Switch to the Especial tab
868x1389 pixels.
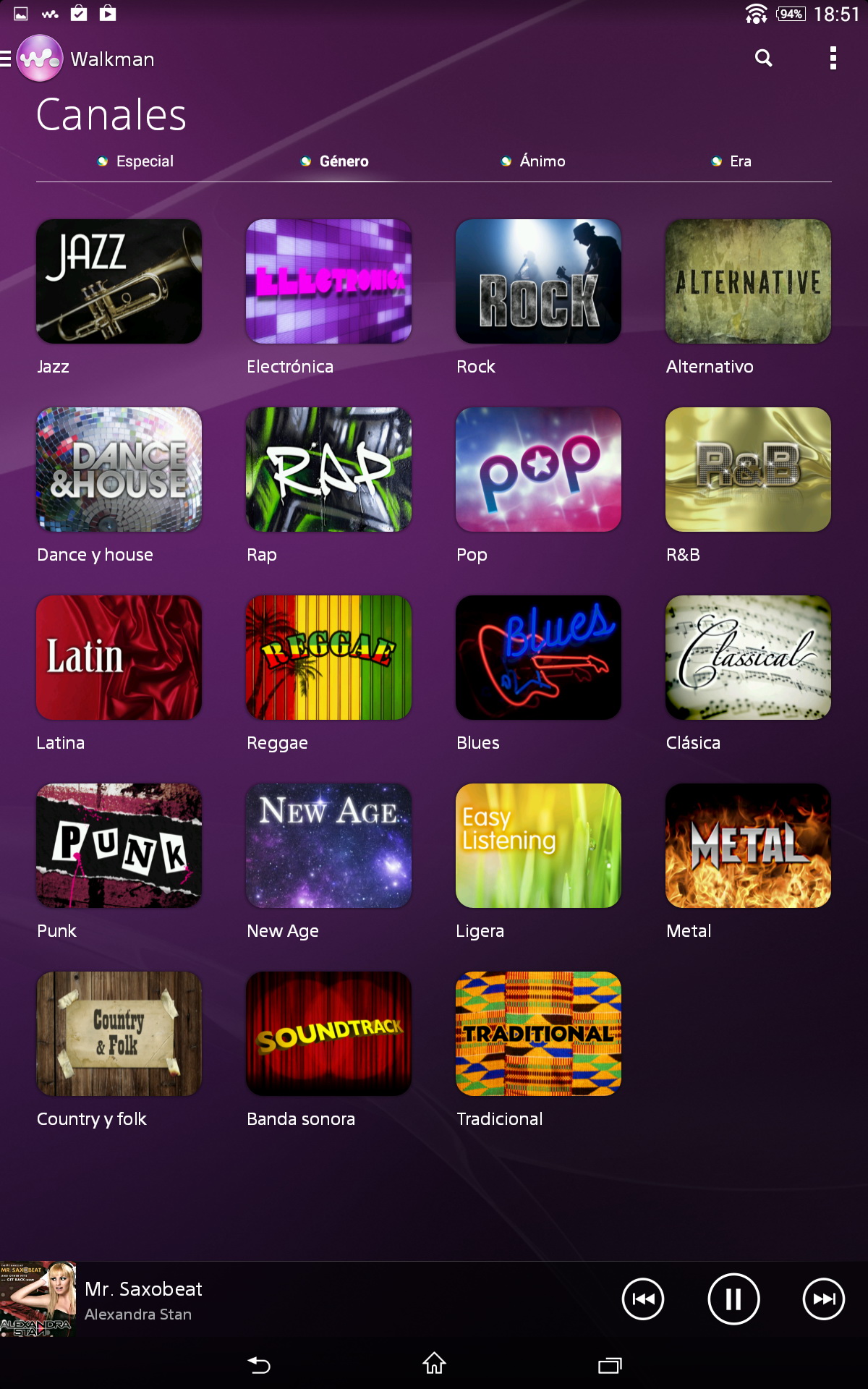[x=137, y=161]
